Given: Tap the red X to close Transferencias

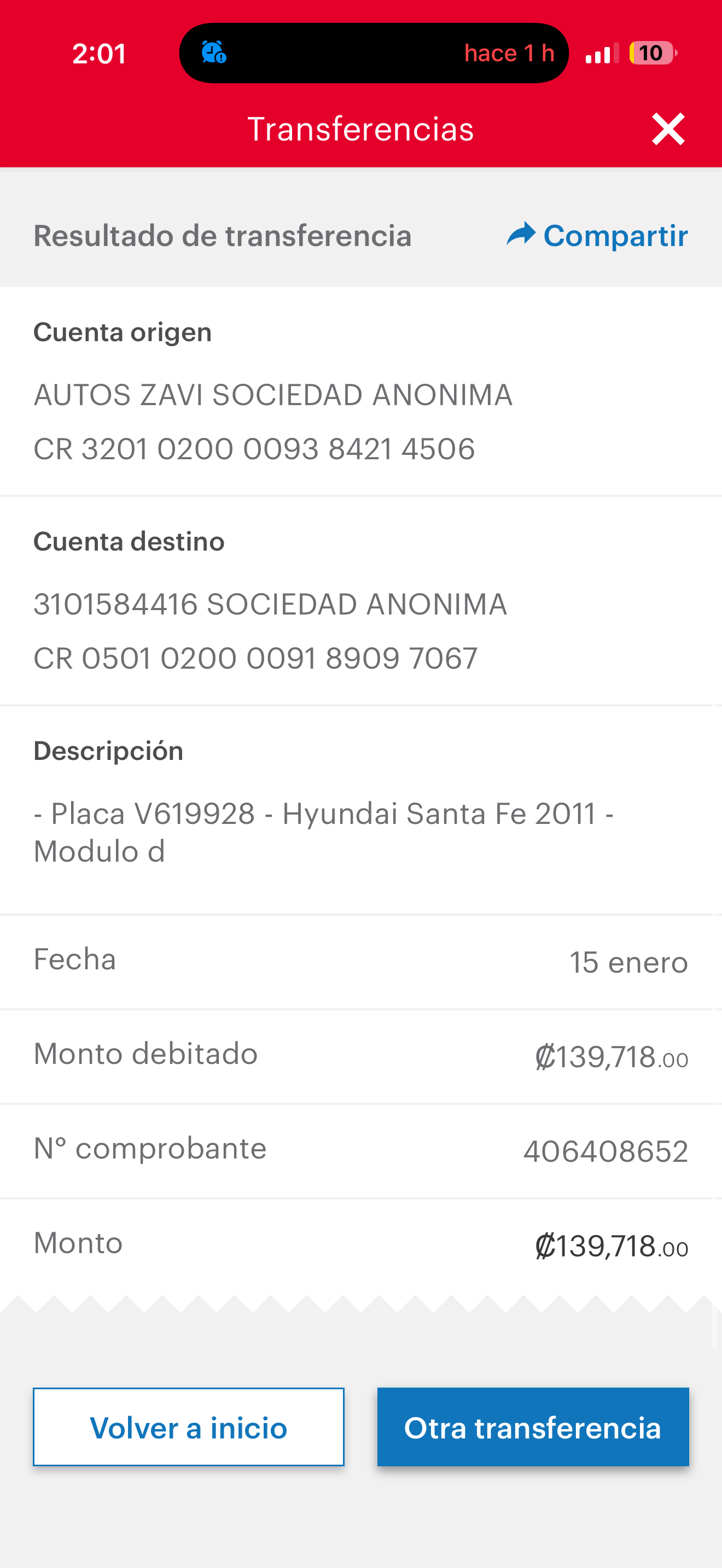Looking at the screenshot, I should (x=668, y=128).
